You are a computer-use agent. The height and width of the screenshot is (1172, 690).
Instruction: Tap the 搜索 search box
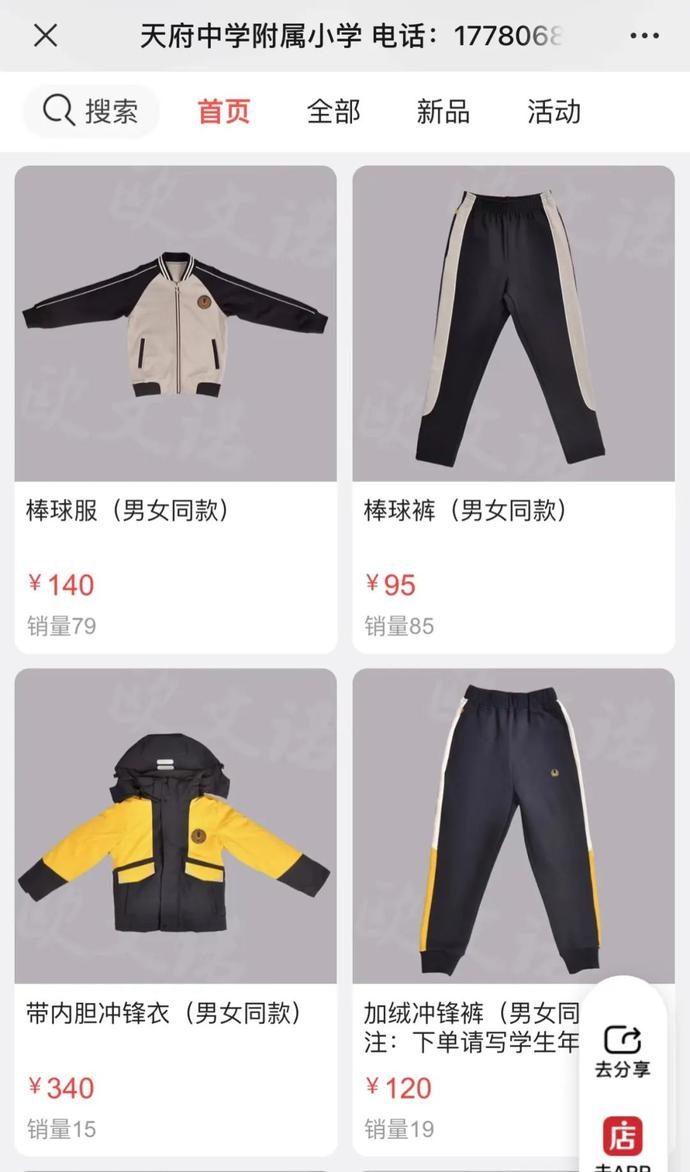tap(91, 111)
